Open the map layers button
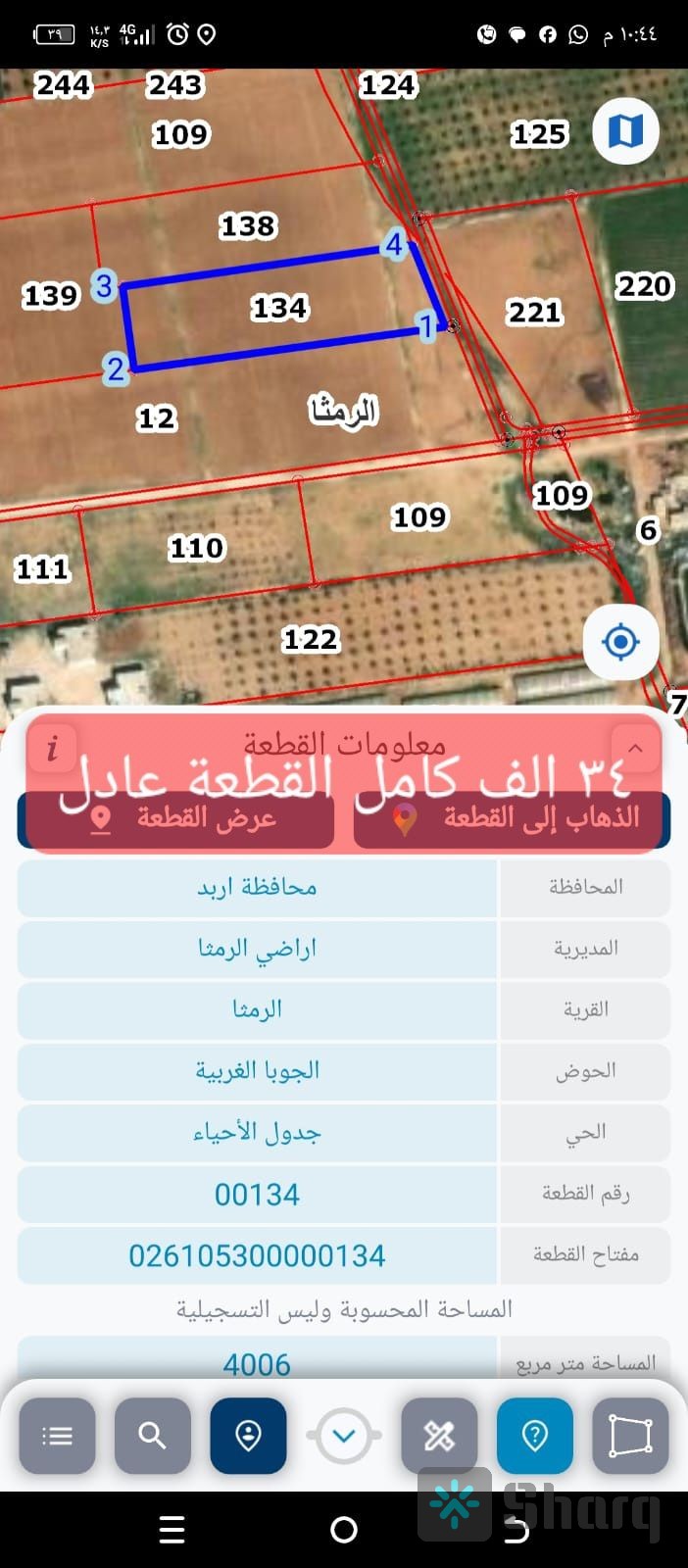The image size is (688, 1568). (x=625, y=130)
